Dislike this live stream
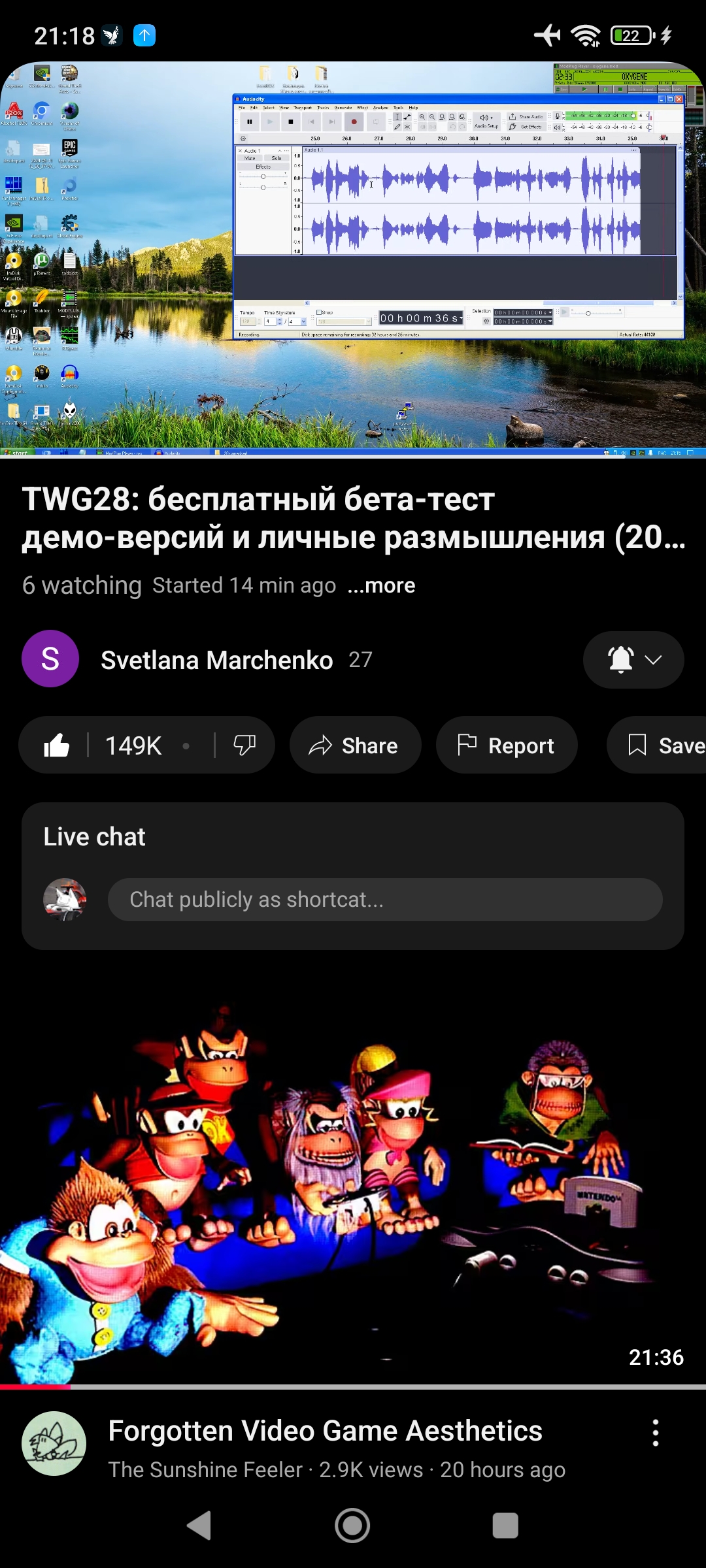 (x=244, y=745)
